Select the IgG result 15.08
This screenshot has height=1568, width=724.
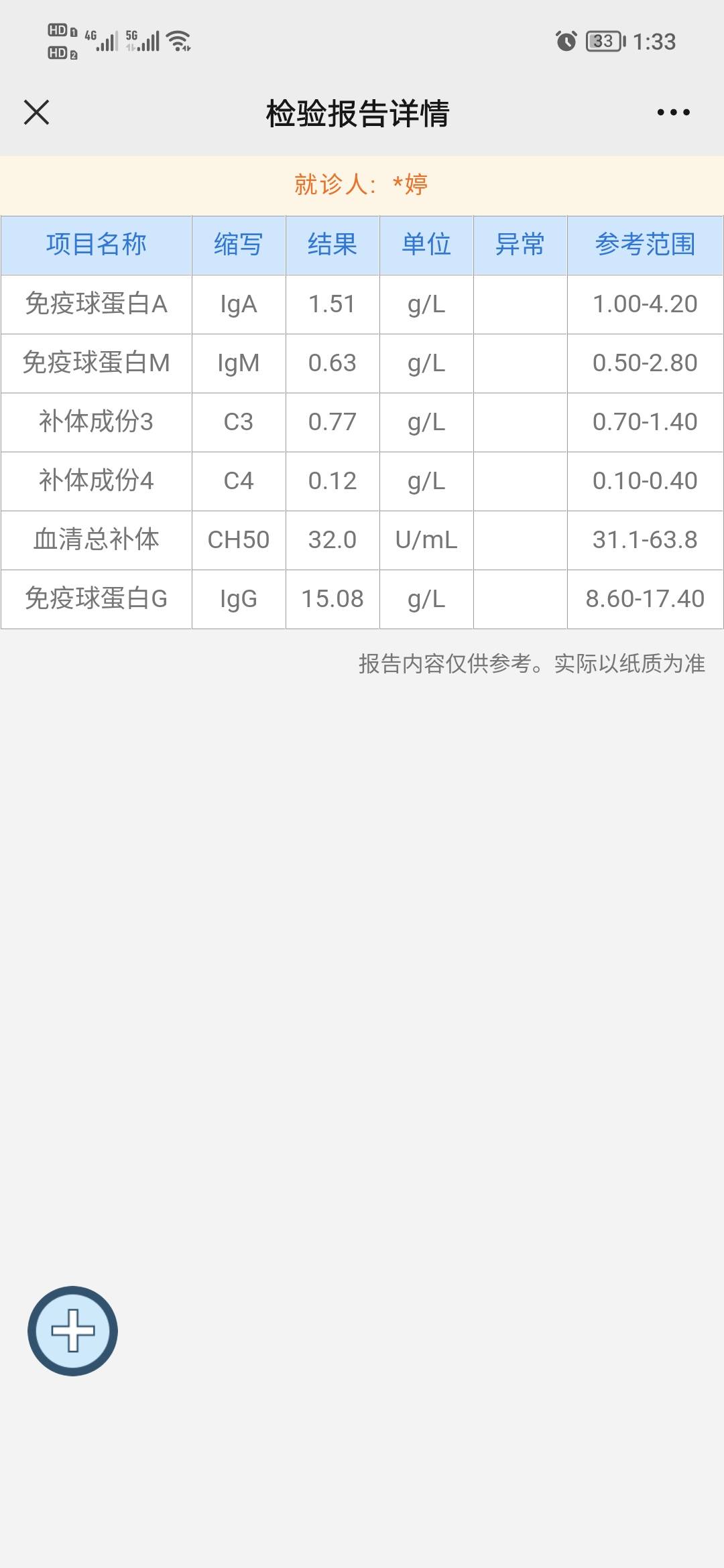pos(333,600)
